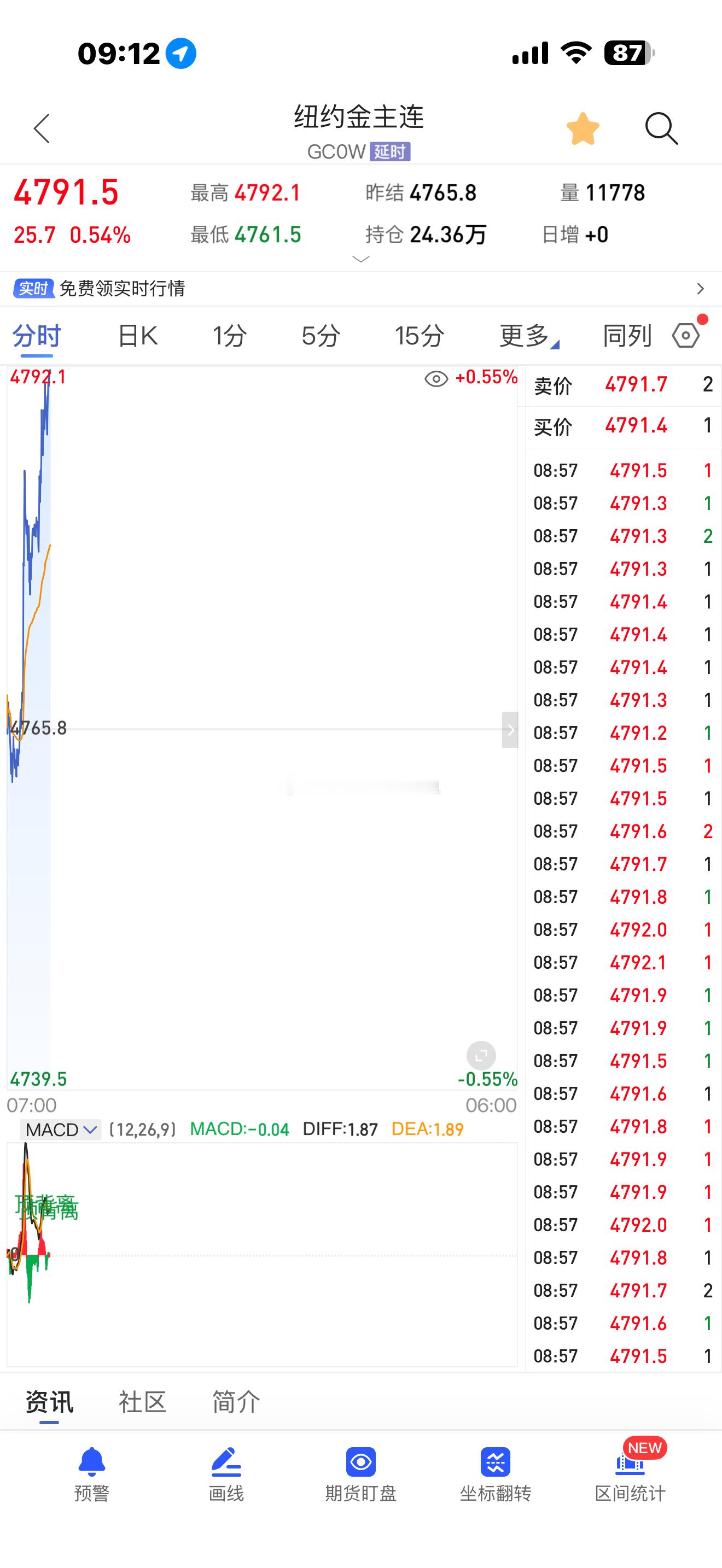The width and height of the screenshot is (722, 1568).
Task: Switch to the 社区 tab
Action: click(142, 1402)
